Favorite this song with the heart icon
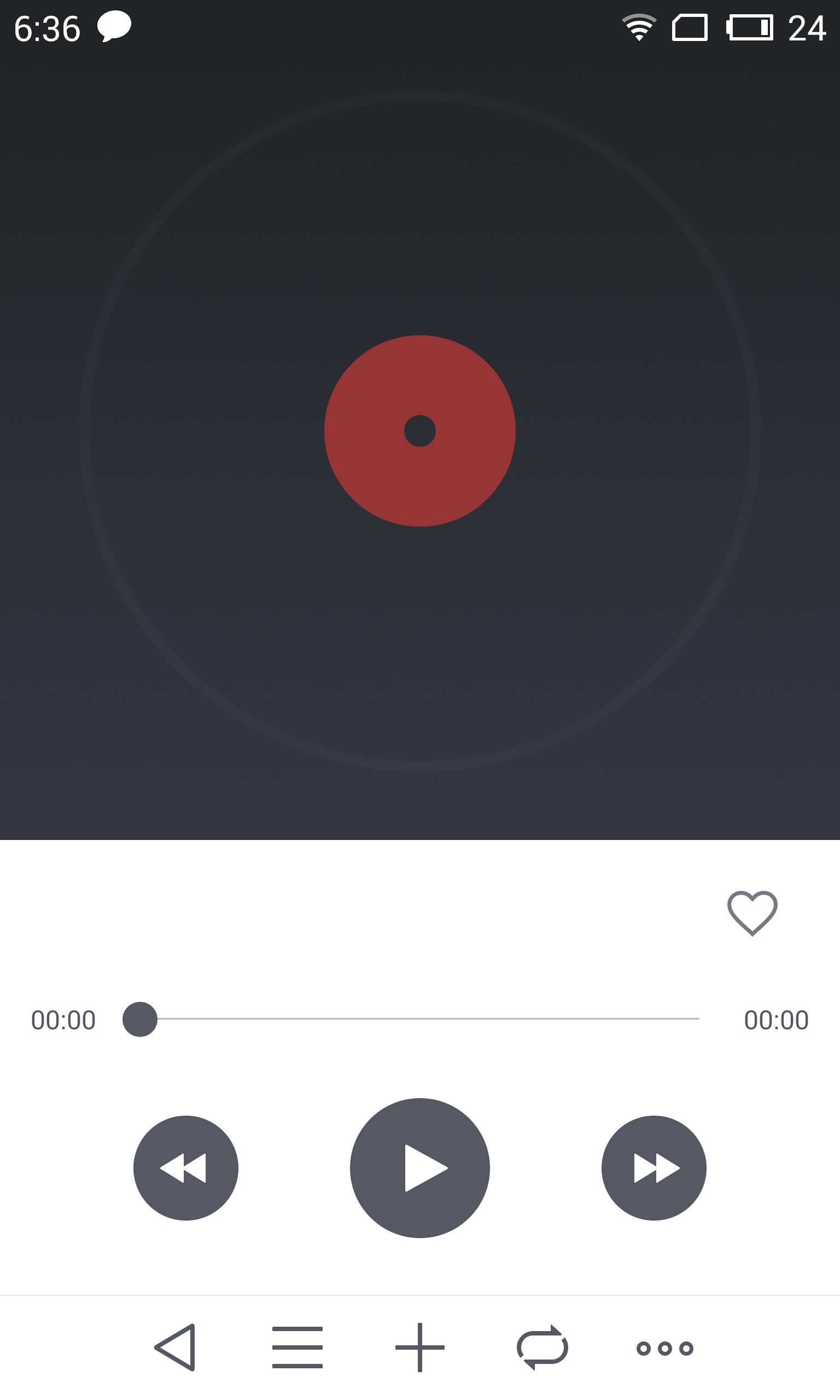 (752, 913)
